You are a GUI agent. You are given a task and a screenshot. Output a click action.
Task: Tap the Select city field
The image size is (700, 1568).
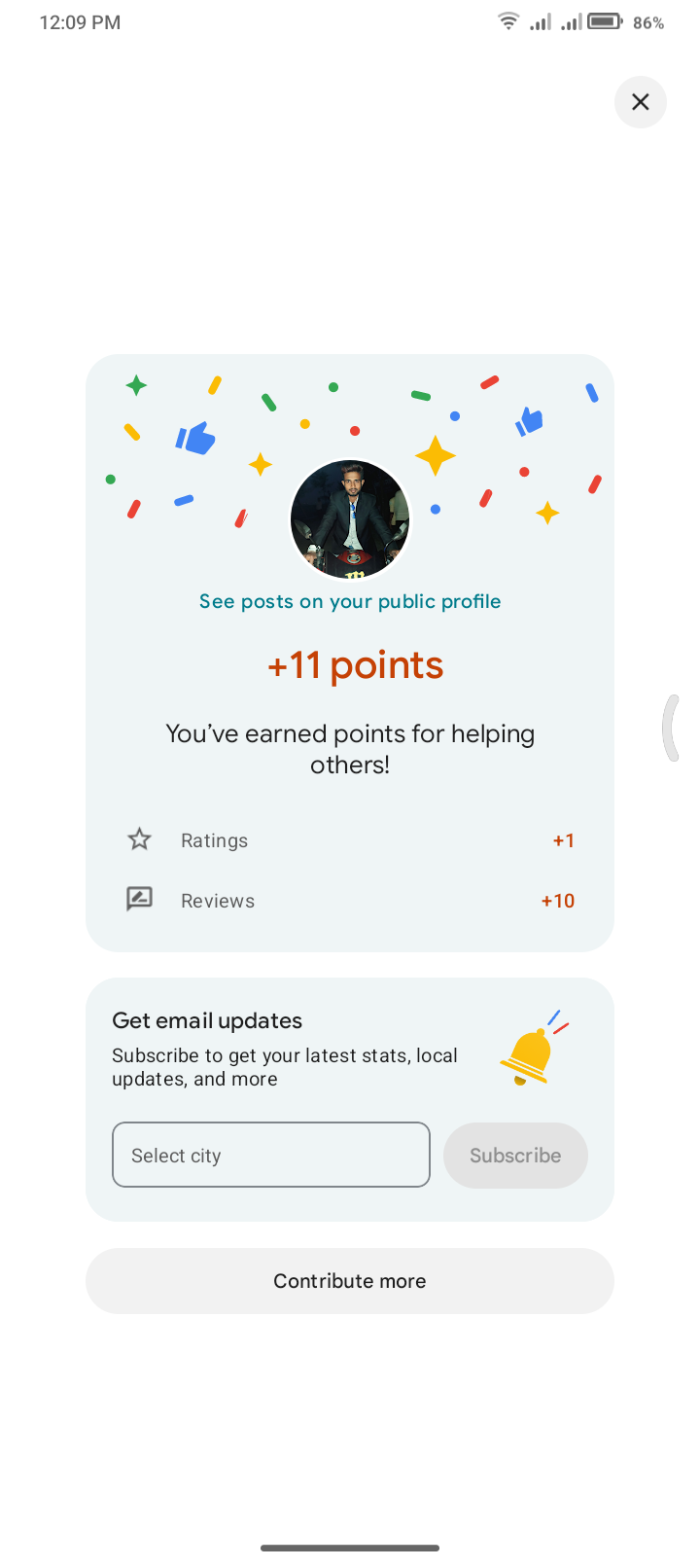(271, 1155)
